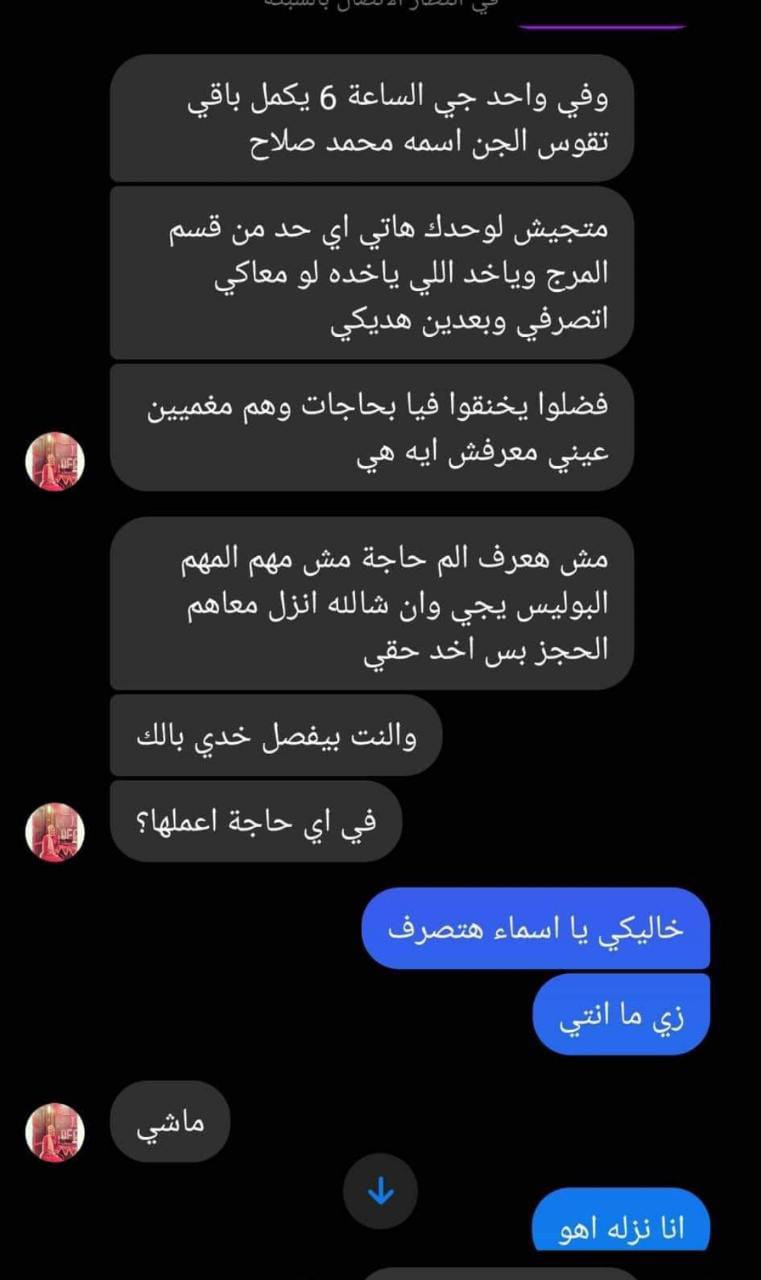Open sender's avatar beside فضلوا يخنقوا فيا message
Image resolution: width=761 pixels, height=1280 pixels.
tap(55, 461)
